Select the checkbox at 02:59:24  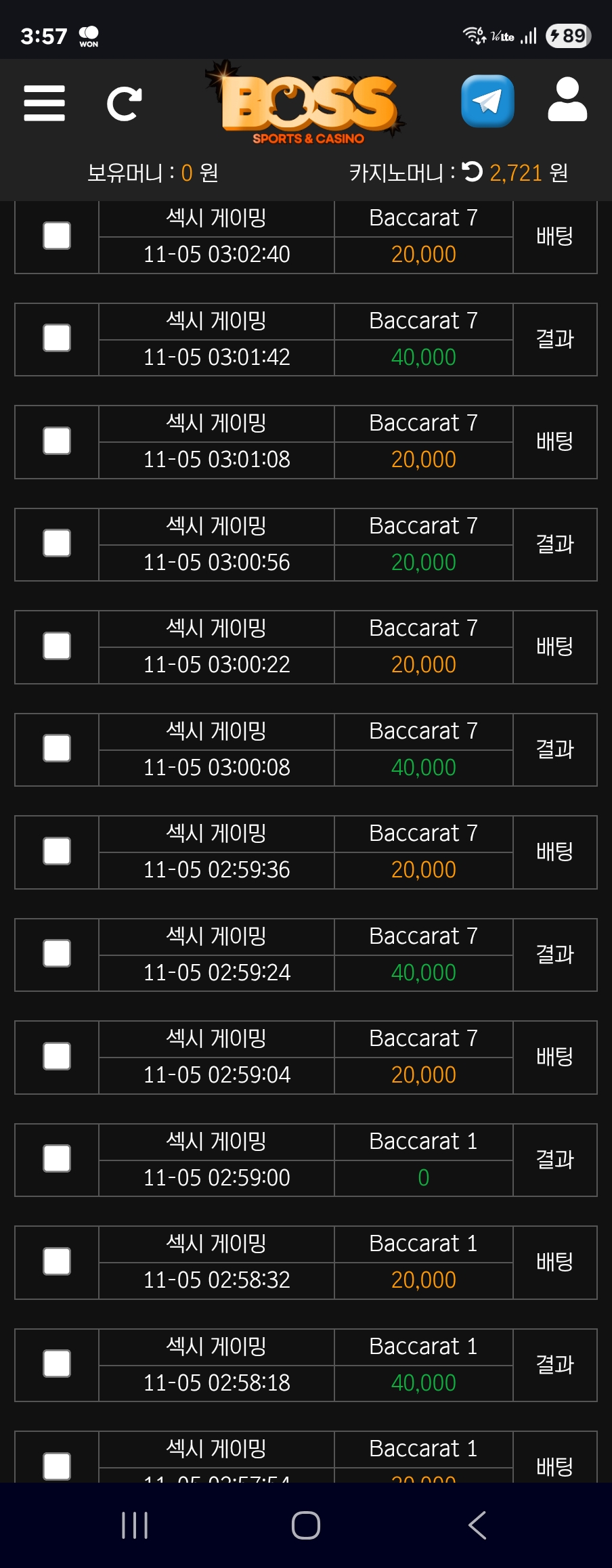(x=57, y=953)
